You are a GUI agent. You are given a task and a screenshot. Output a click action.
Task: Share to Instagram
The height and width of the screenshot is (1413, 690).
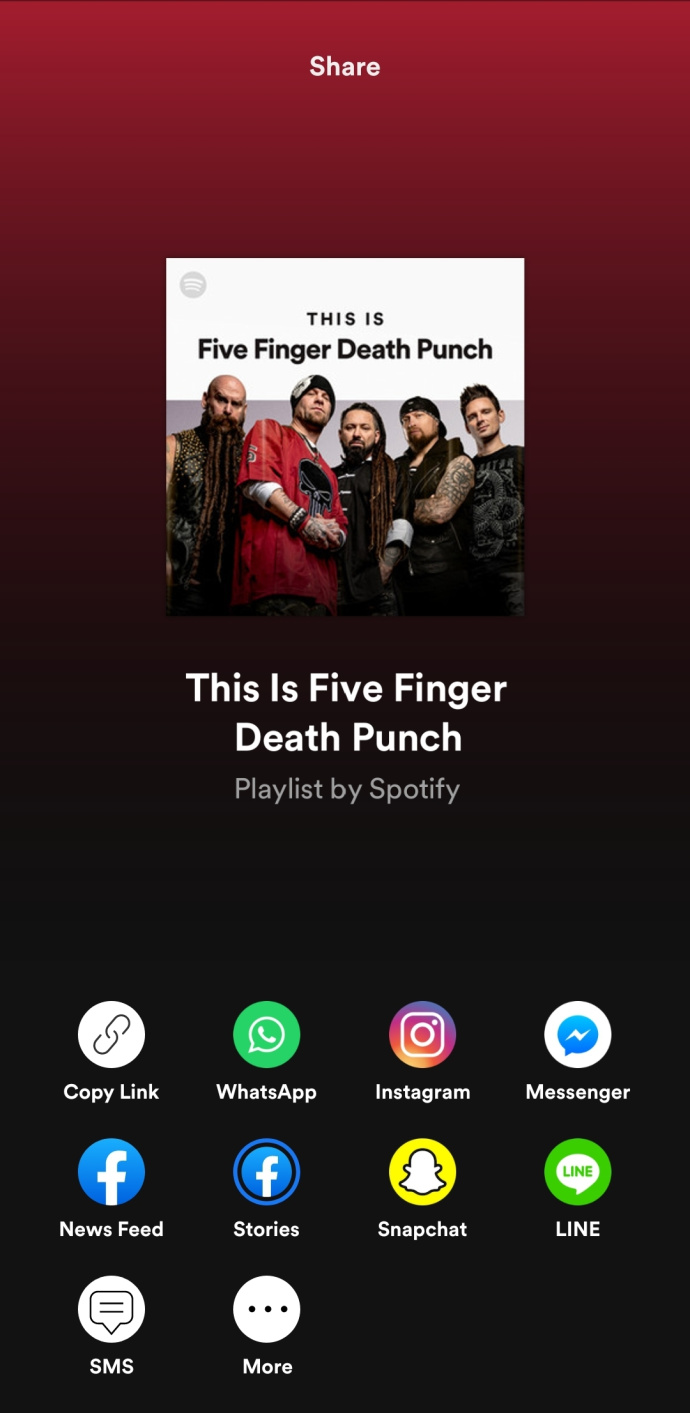(422, 1035)
